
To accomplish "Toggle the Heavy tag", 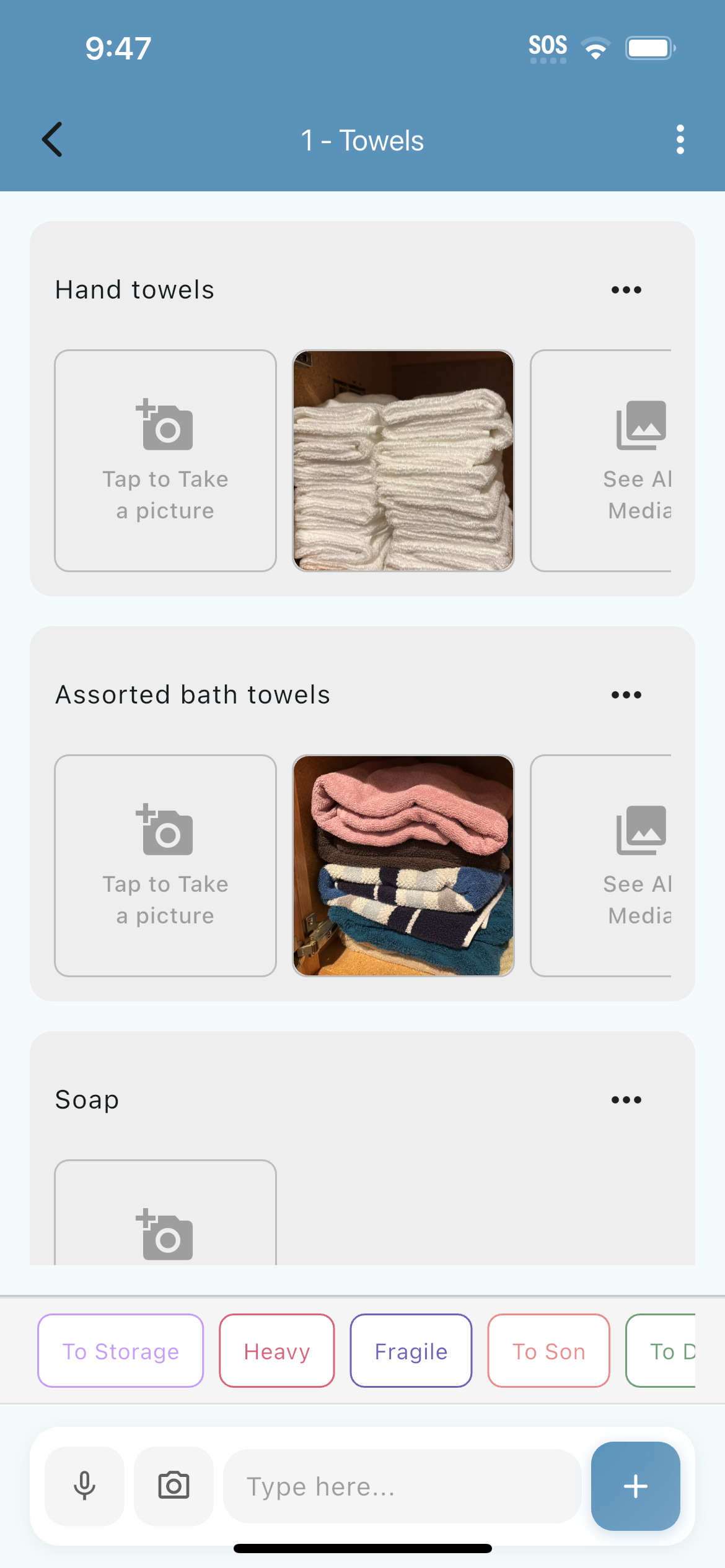I will tap(276, 1351).
